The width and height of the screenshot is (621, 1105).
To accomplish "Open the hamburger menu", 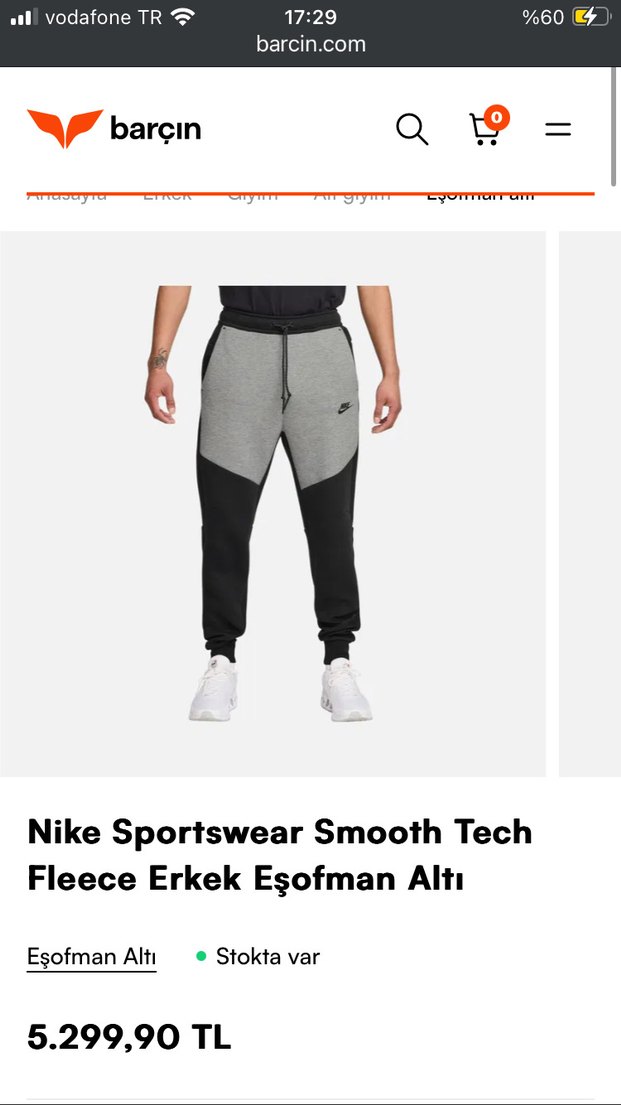I will (x=558, y=129).
